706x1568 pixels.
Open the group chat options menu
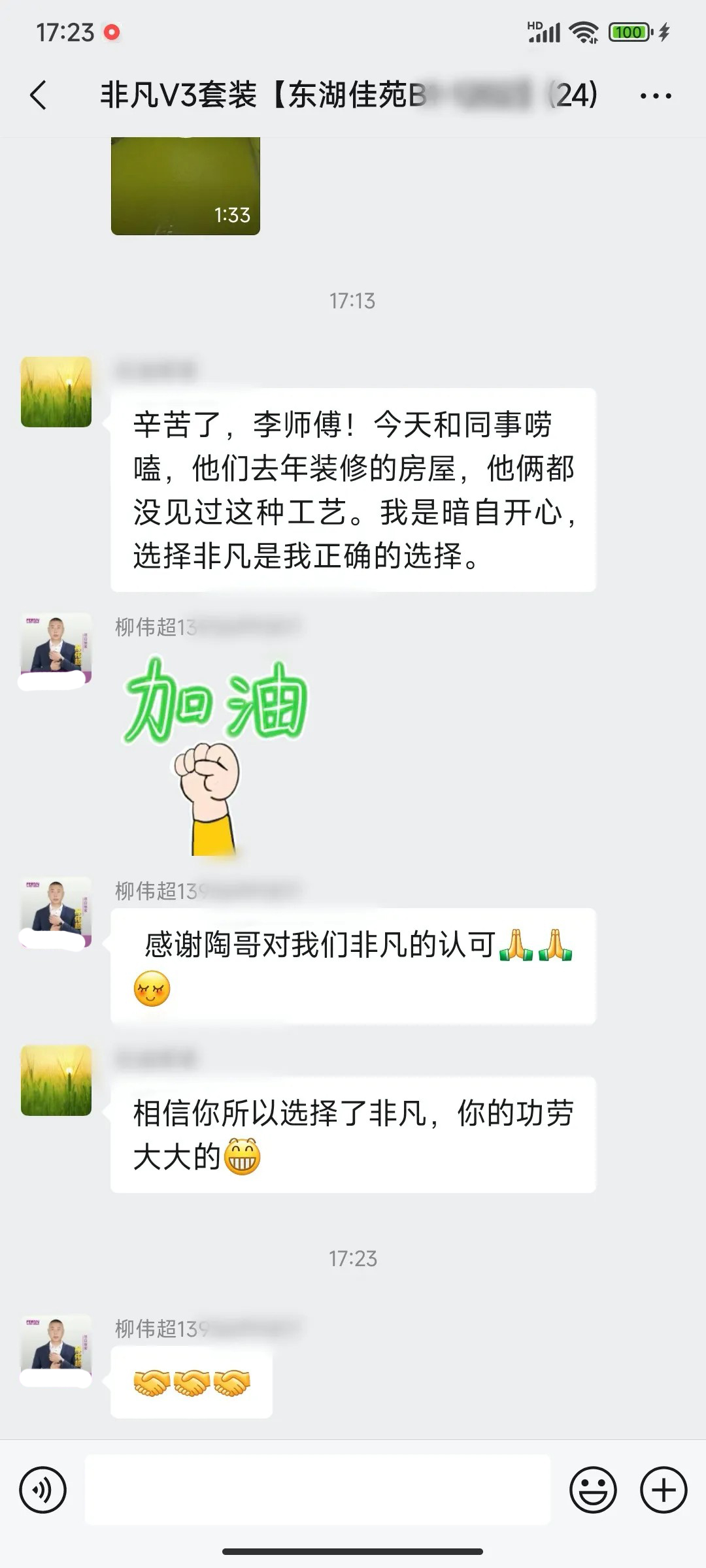pyautogui.click(x=655, y=95)
